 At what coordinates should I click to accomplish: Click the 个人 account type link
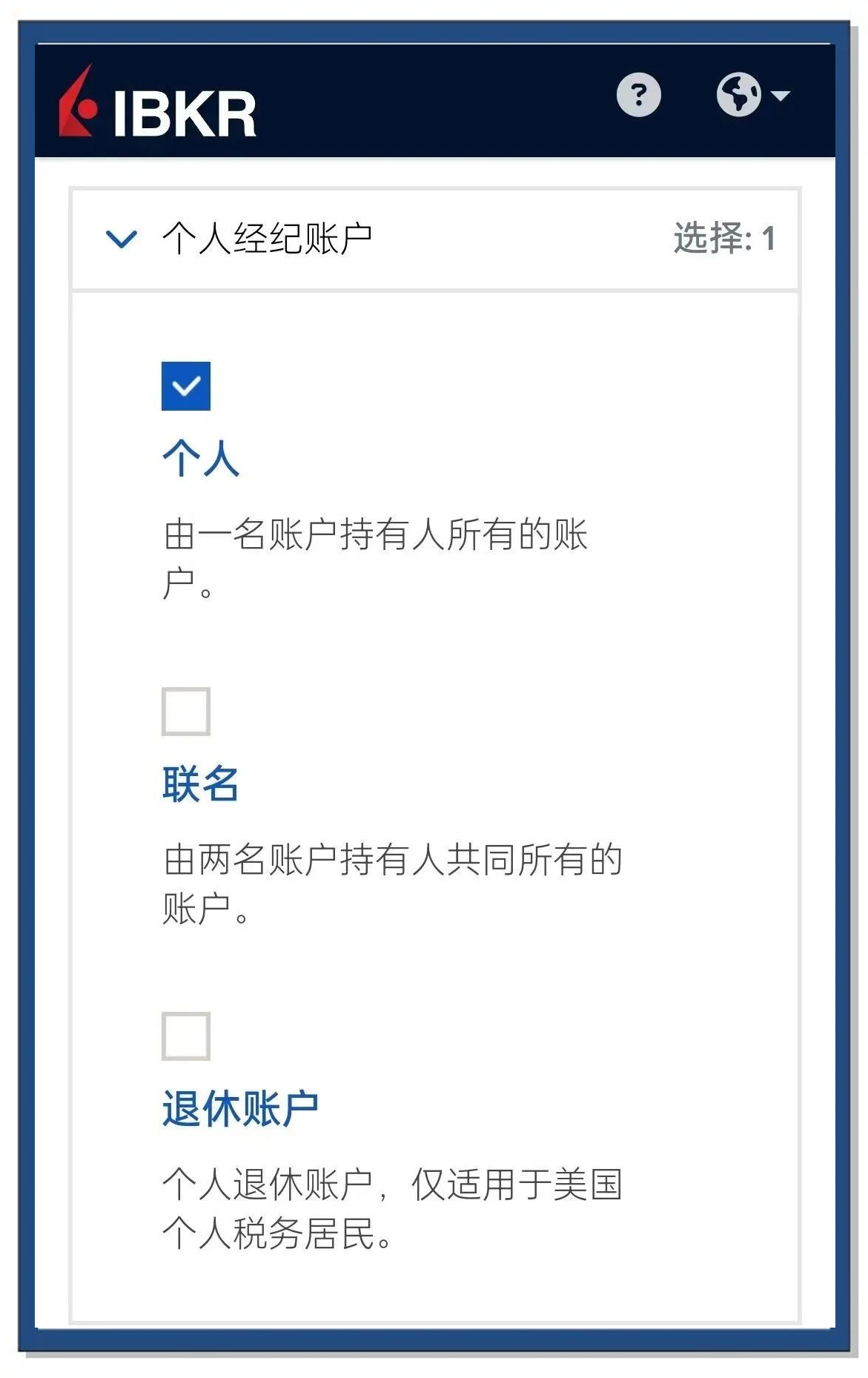coord(200,458)
